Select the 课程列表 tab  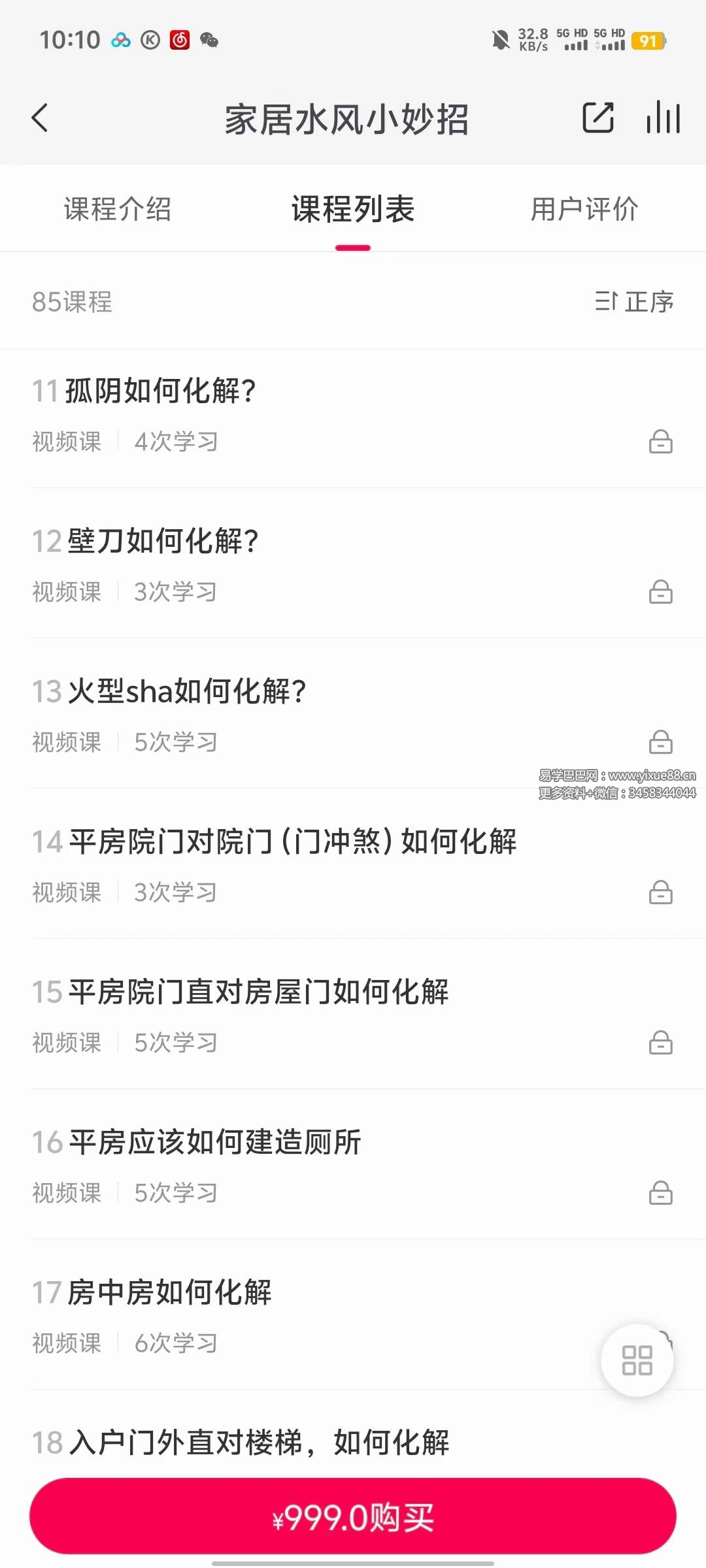(353, 210)
